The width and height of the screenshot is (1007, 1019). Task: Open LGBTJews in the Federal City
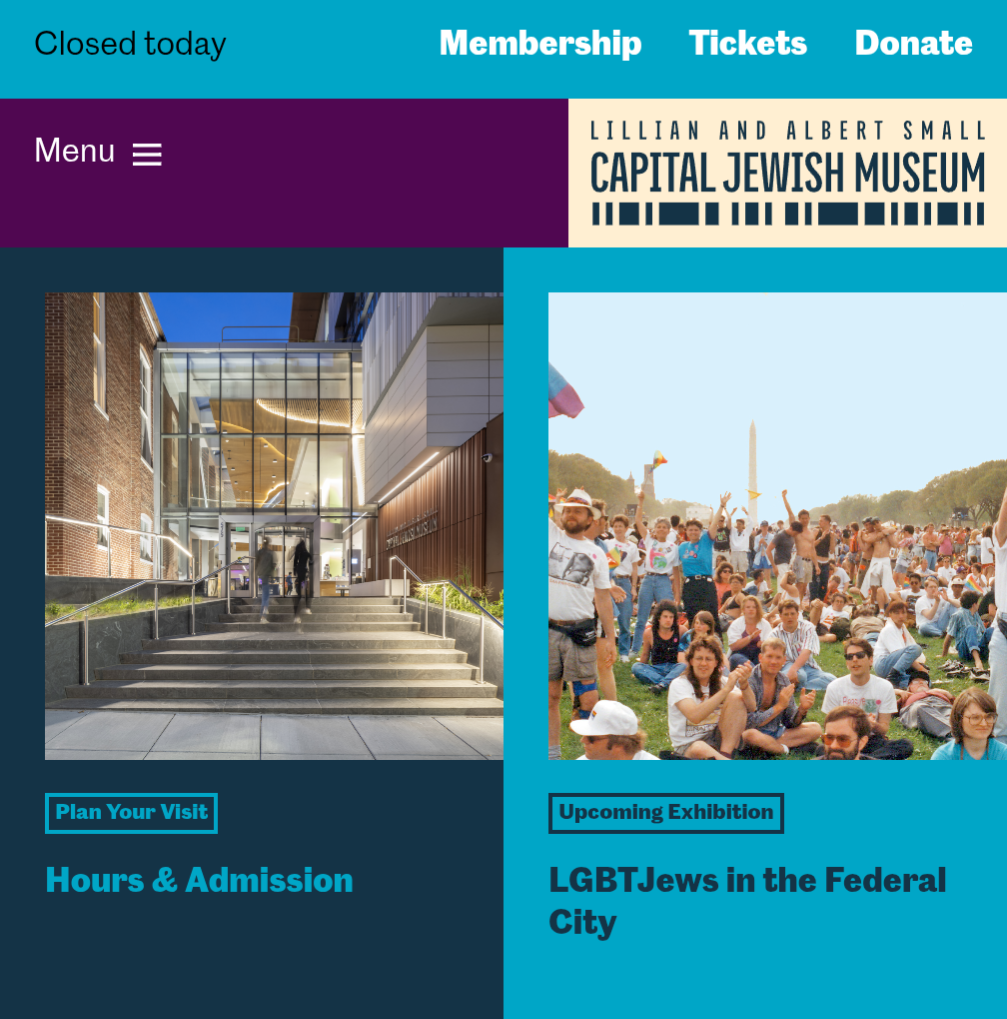pos(747,900)
